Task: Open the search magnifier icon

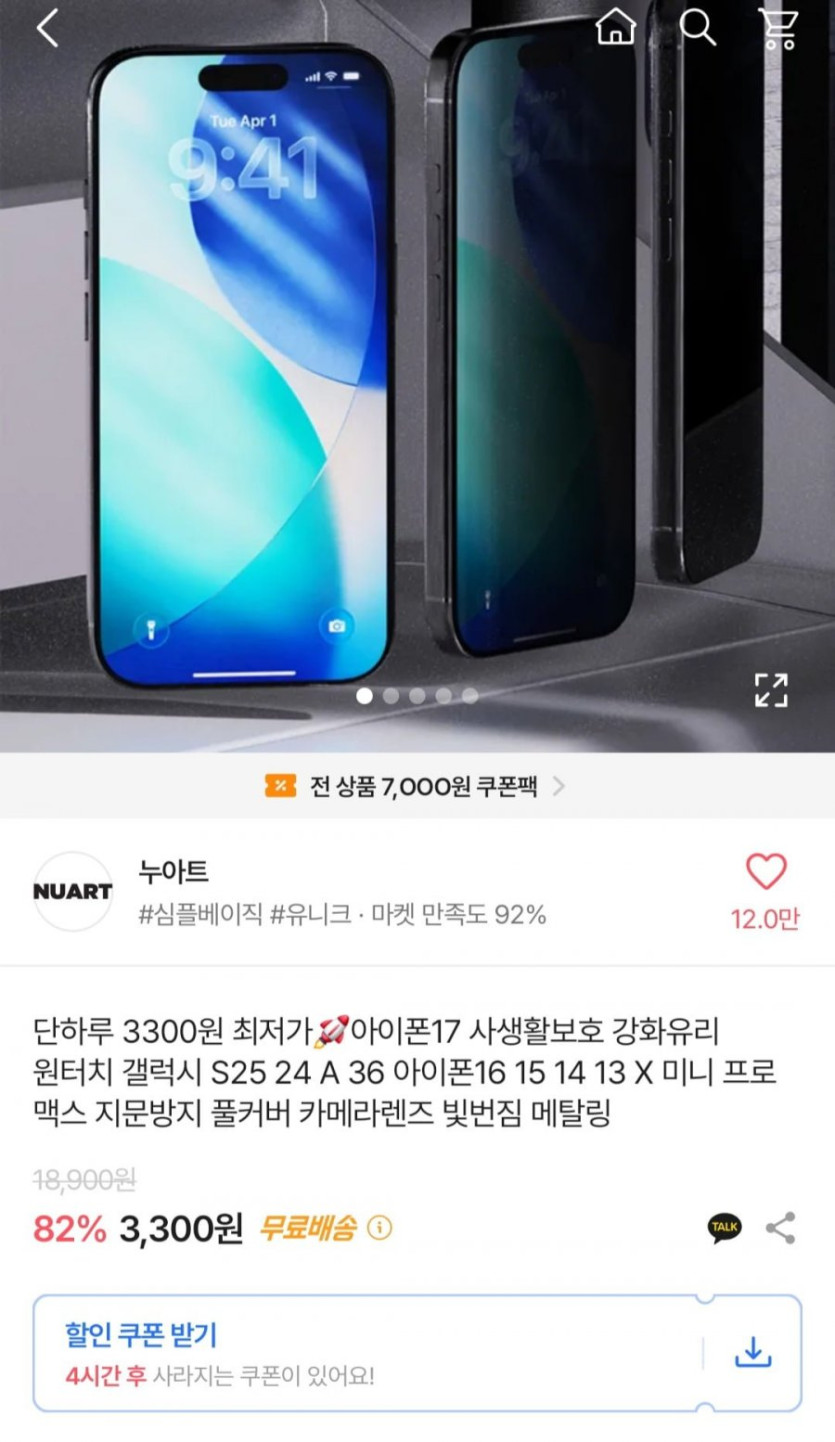Action: click(697, 28)
